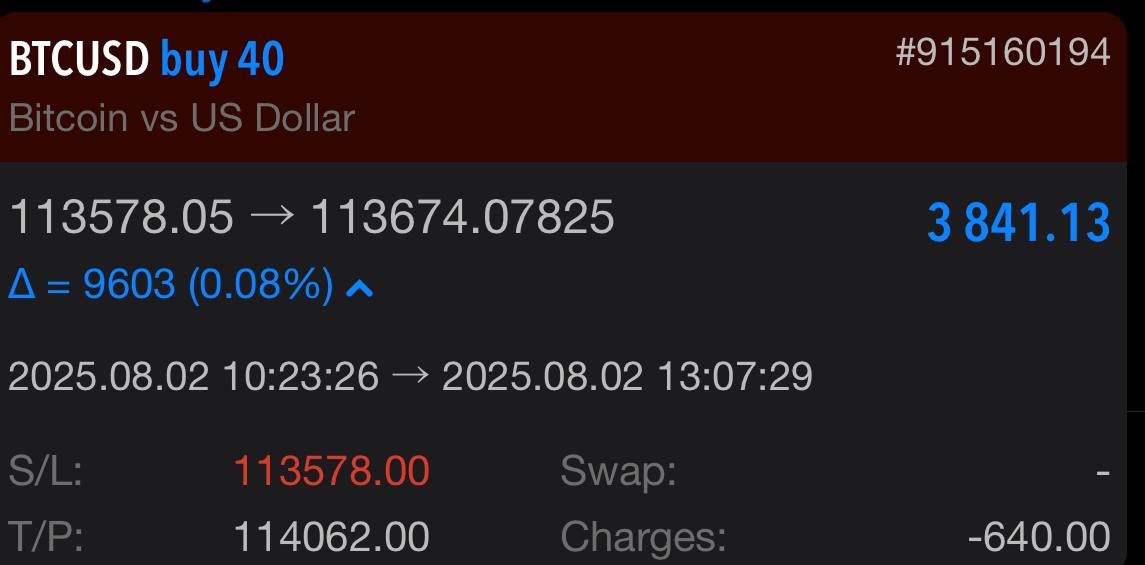
Task: Collapse the BTCUSD buy 40 trade row
Action: (359, 289)
